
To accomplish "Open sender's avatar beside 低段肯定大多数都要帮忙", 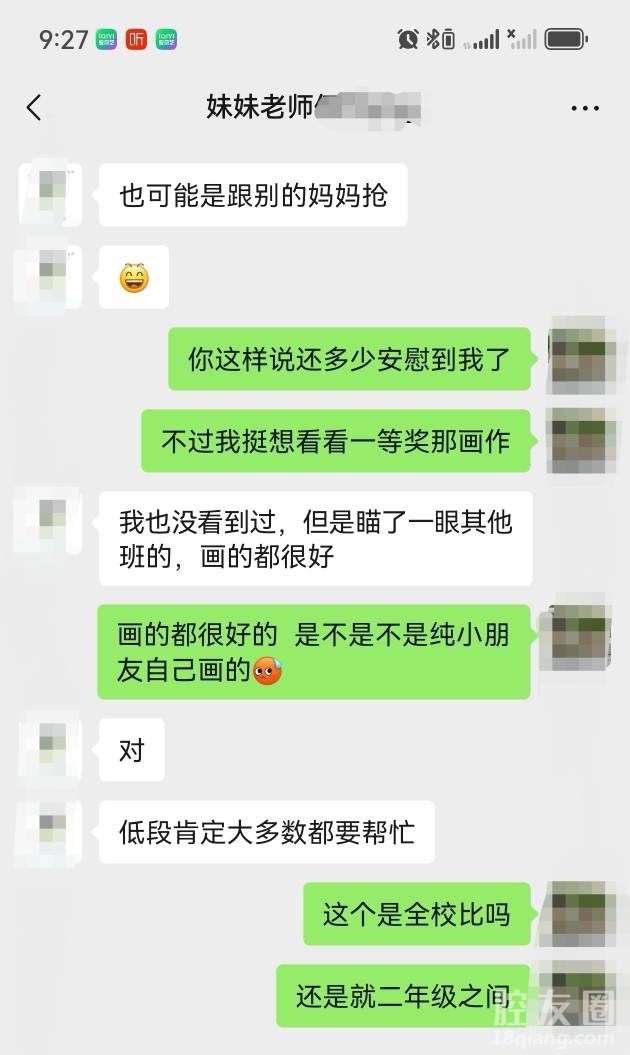I will tap(50, 831).
